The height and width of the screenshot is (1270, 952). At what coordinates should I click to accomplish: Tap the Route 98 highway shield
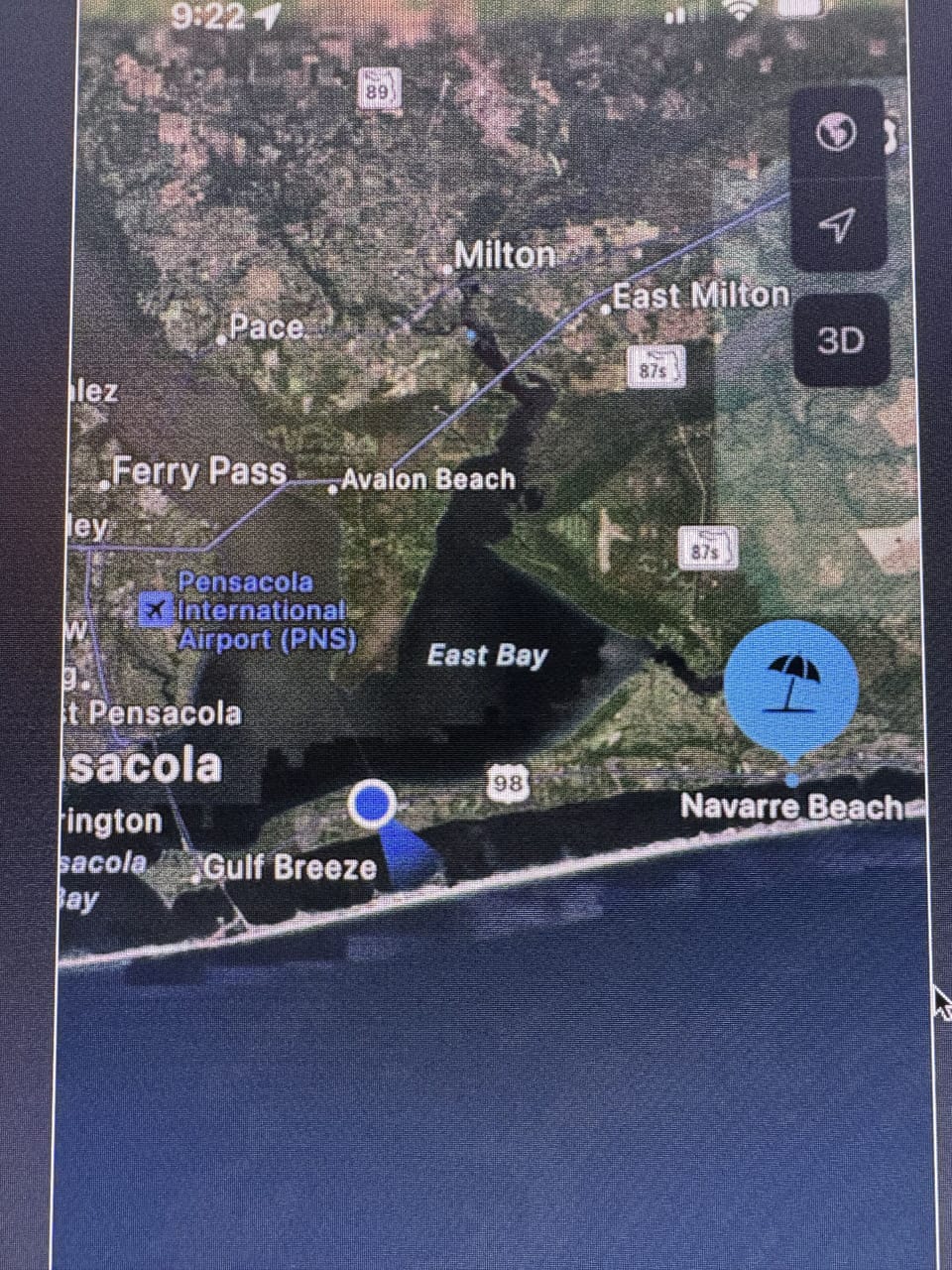point(509,783)
